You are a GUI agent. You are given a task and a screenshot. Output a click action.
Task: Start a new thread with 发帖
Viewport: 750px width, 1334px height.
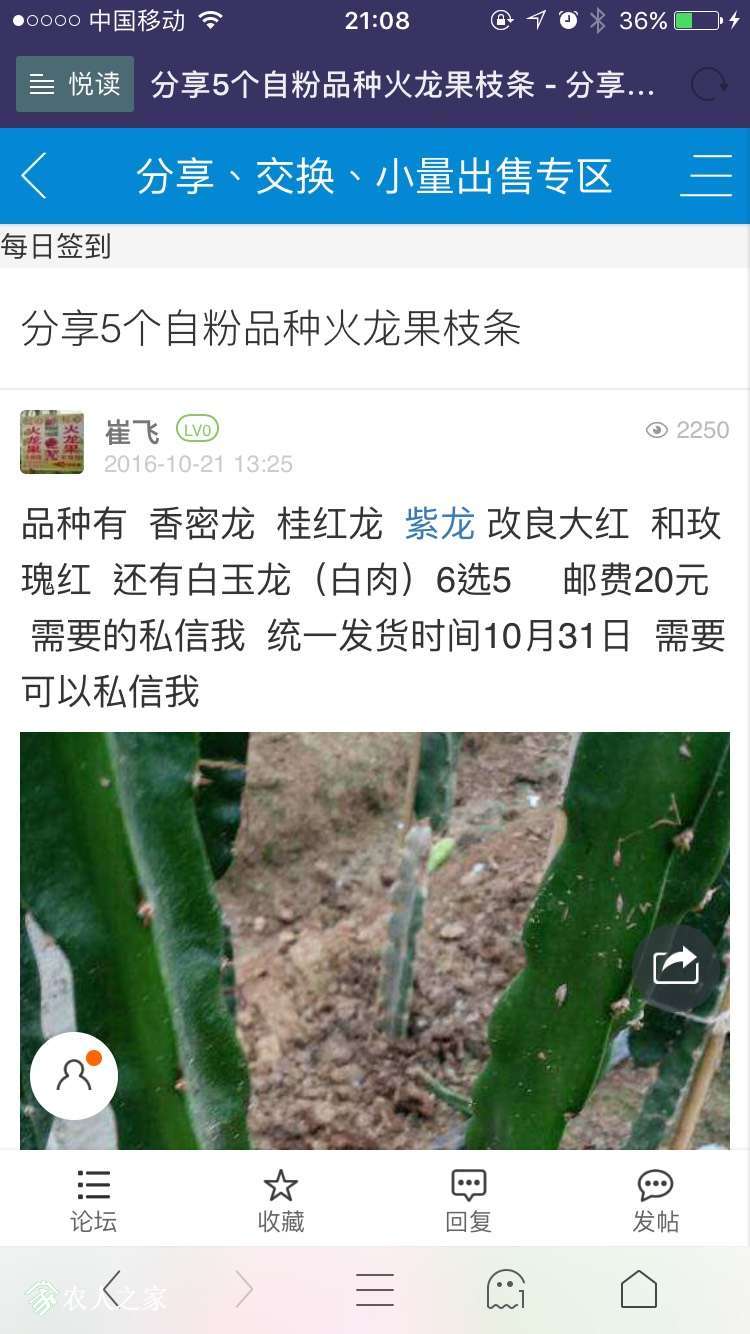coord(656,1201)
